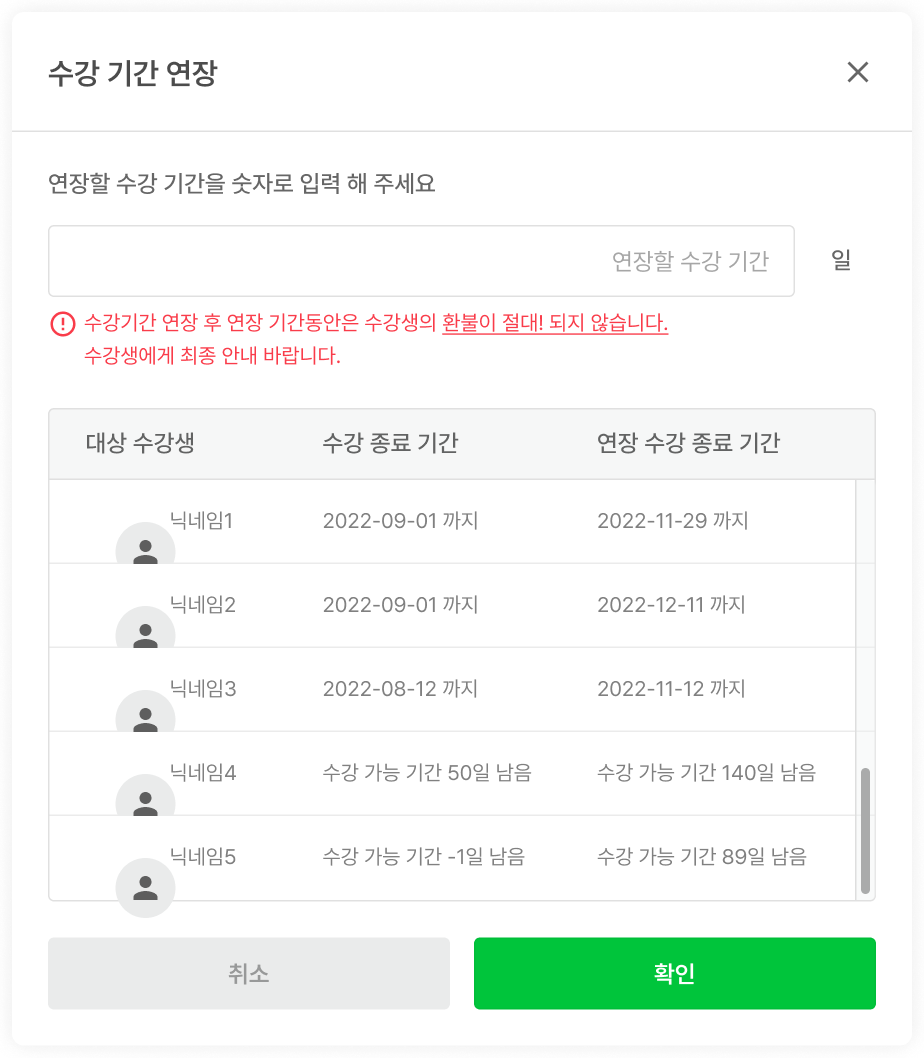Confirm with the 확인 button
Image resolution: width=924 pixels, height=1058 pixels.
(674, 973)
